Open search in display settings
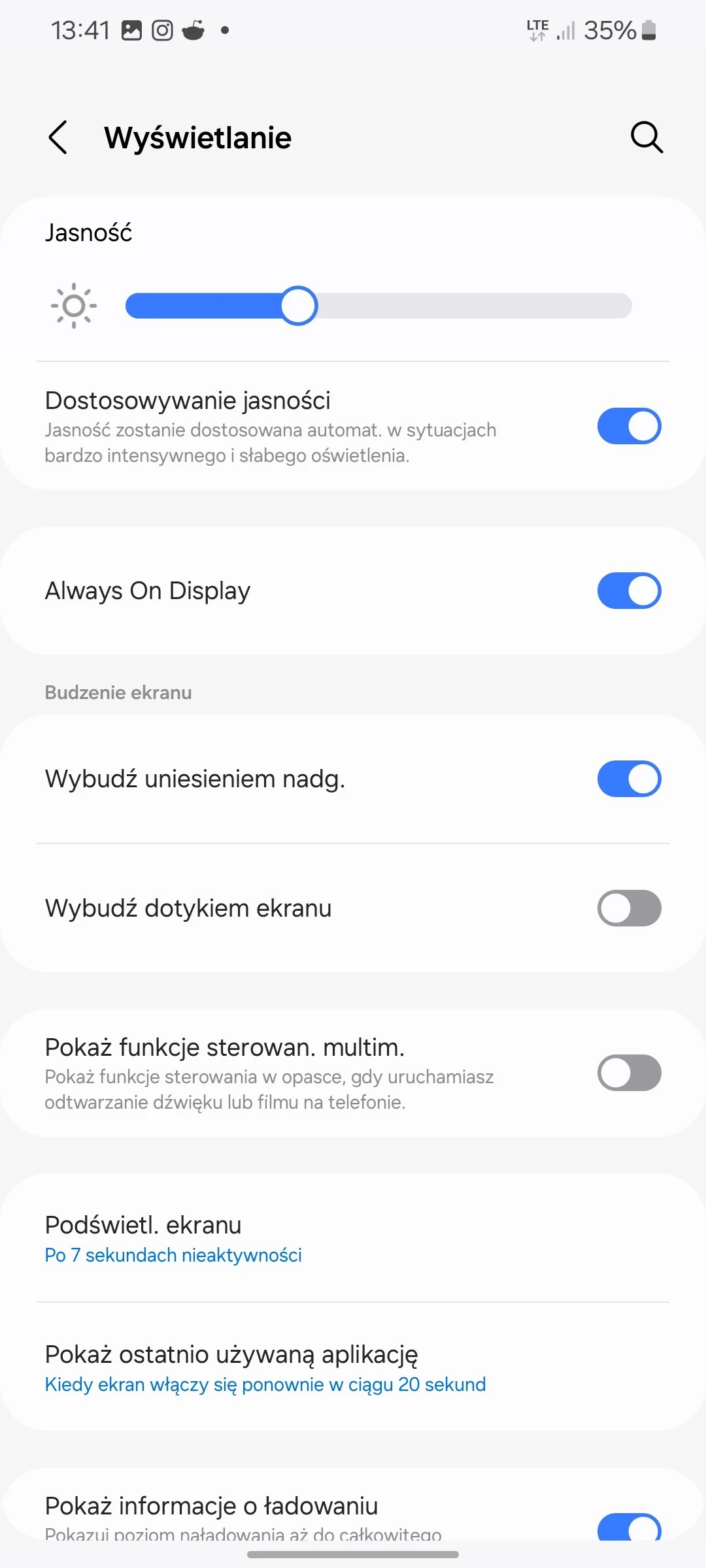This screenshot has width=706, height=1568. click(646, 137)
